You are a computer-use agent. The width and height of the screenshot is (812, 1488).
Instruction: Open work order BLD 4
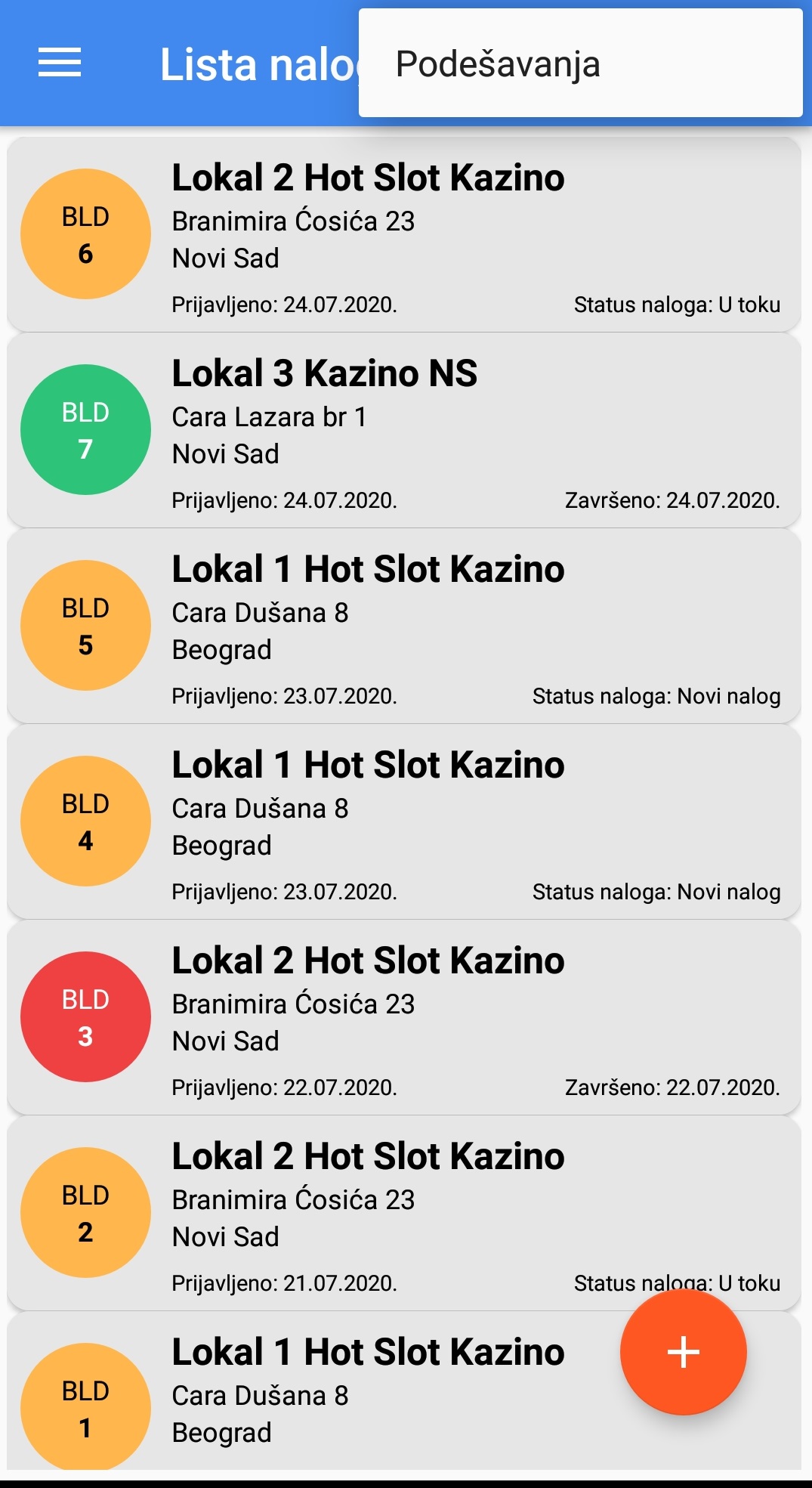point(403,821)
